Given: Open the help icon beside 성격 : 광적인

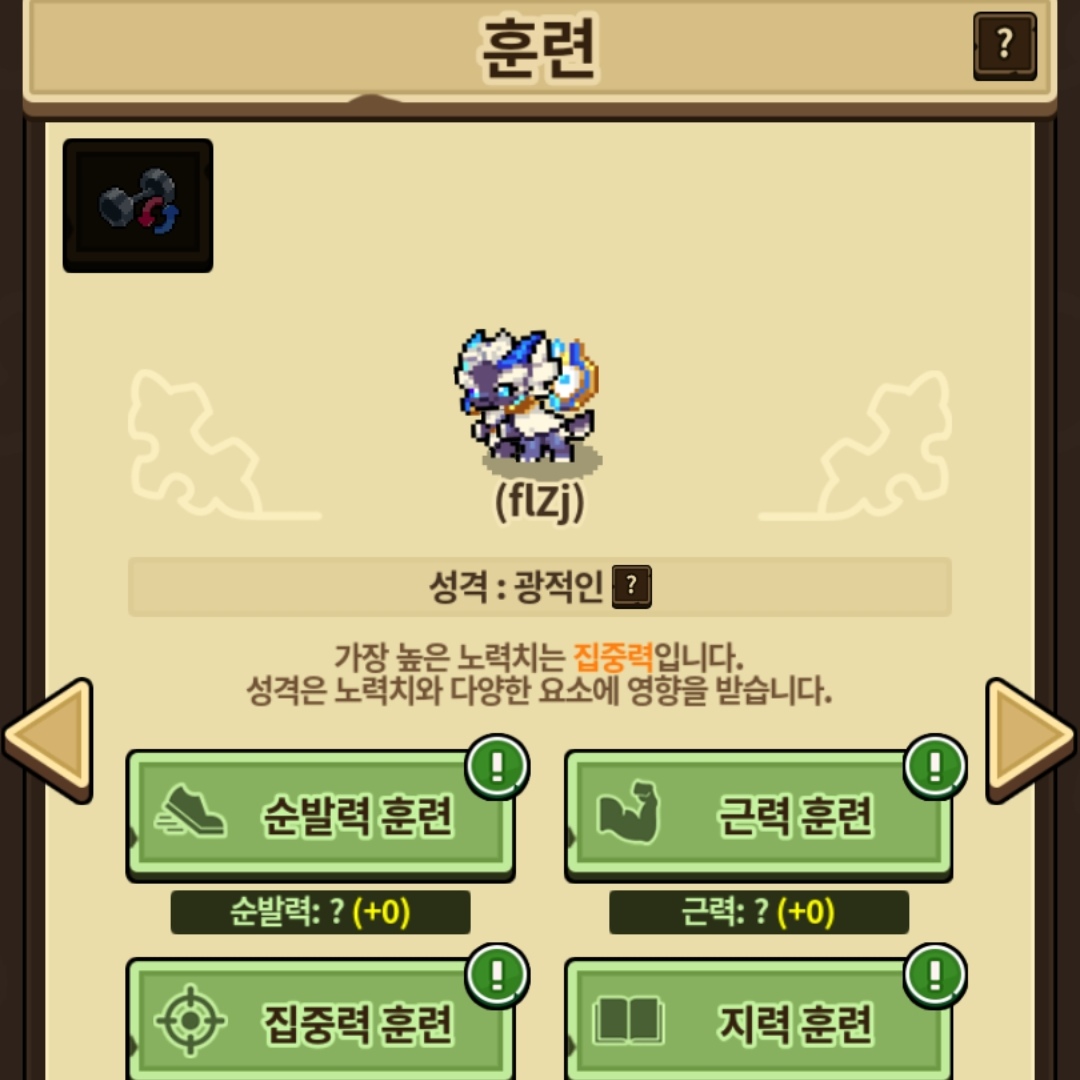Looking at the screenshot, I should 632,586.
